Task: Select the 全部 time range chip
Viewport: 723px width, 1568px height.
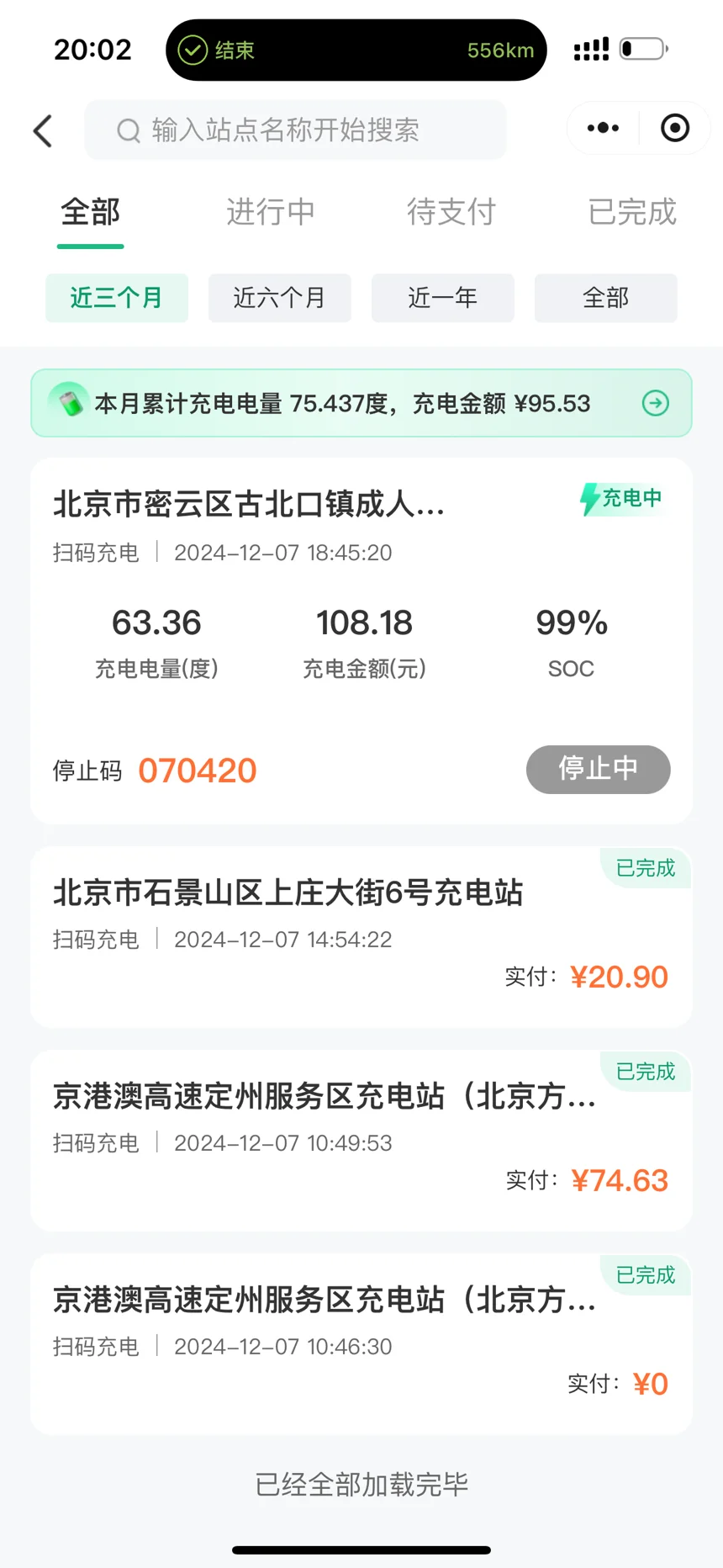Action: tap(605, 298)
